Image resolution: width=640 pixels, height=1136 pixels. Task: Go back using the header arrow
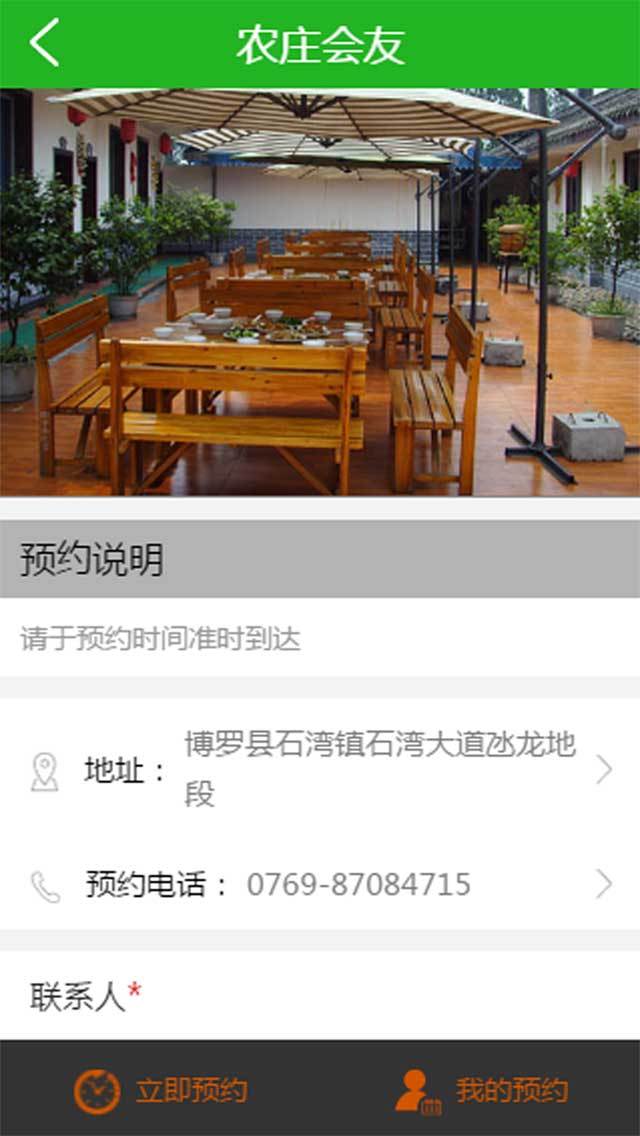[45, 44]
